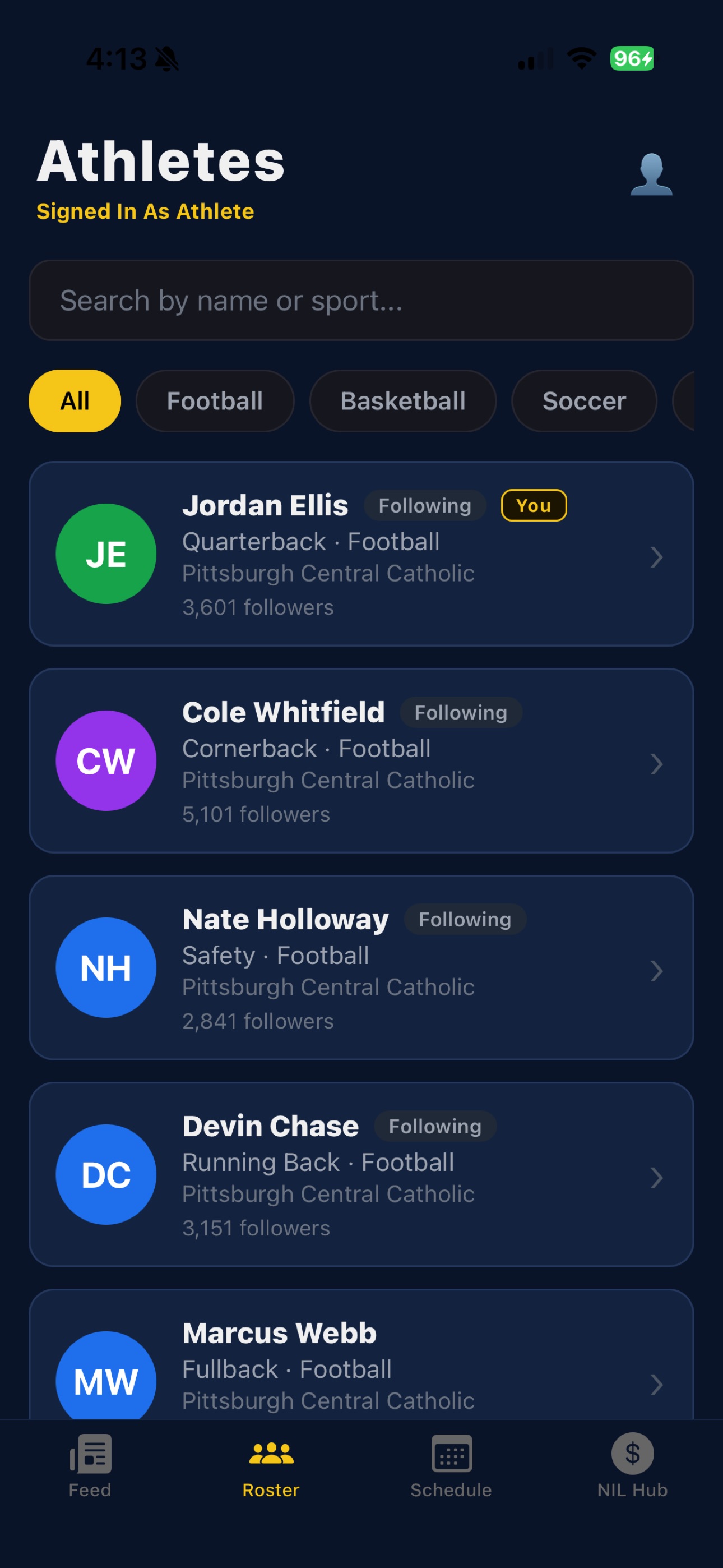The height and width of the screenshot is (1568, 723).
Task: Switch to the Feed tab
Action: click(x=90, y=1467)
